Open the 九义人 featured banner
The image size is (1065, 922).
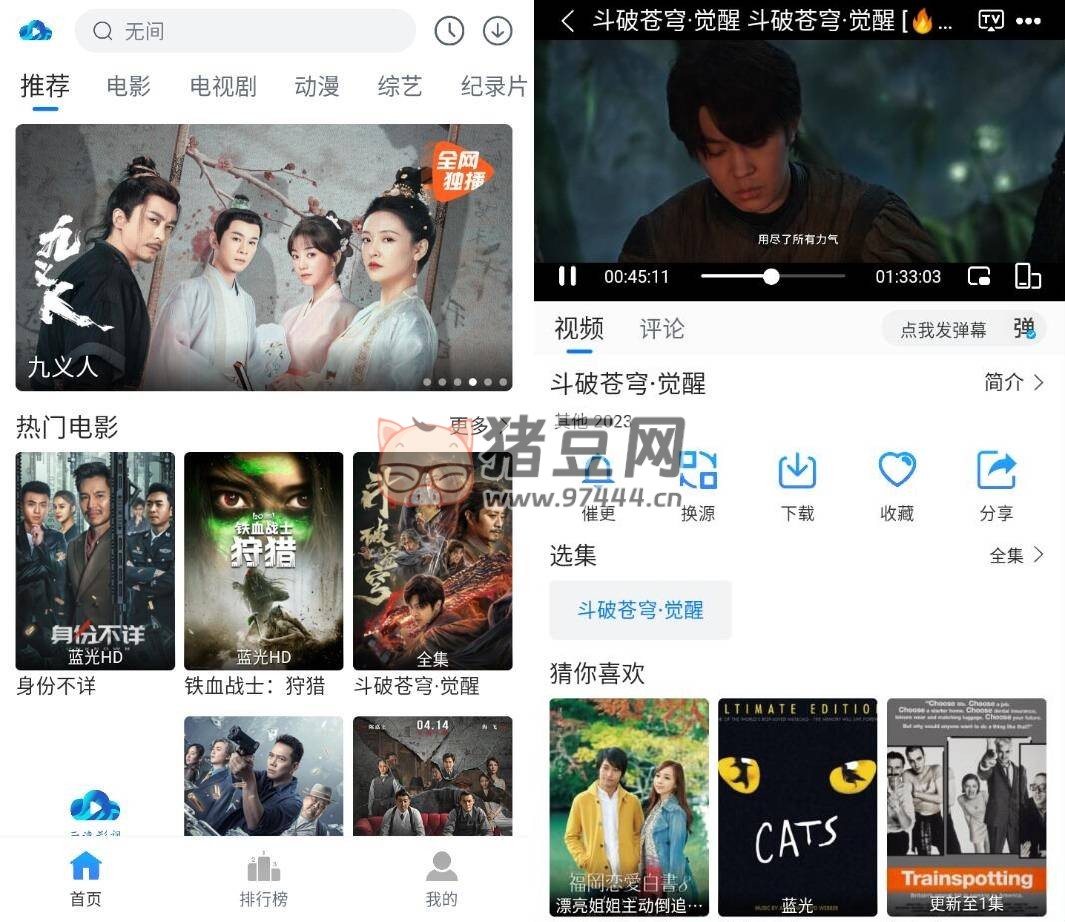click(x=264, y=257)
